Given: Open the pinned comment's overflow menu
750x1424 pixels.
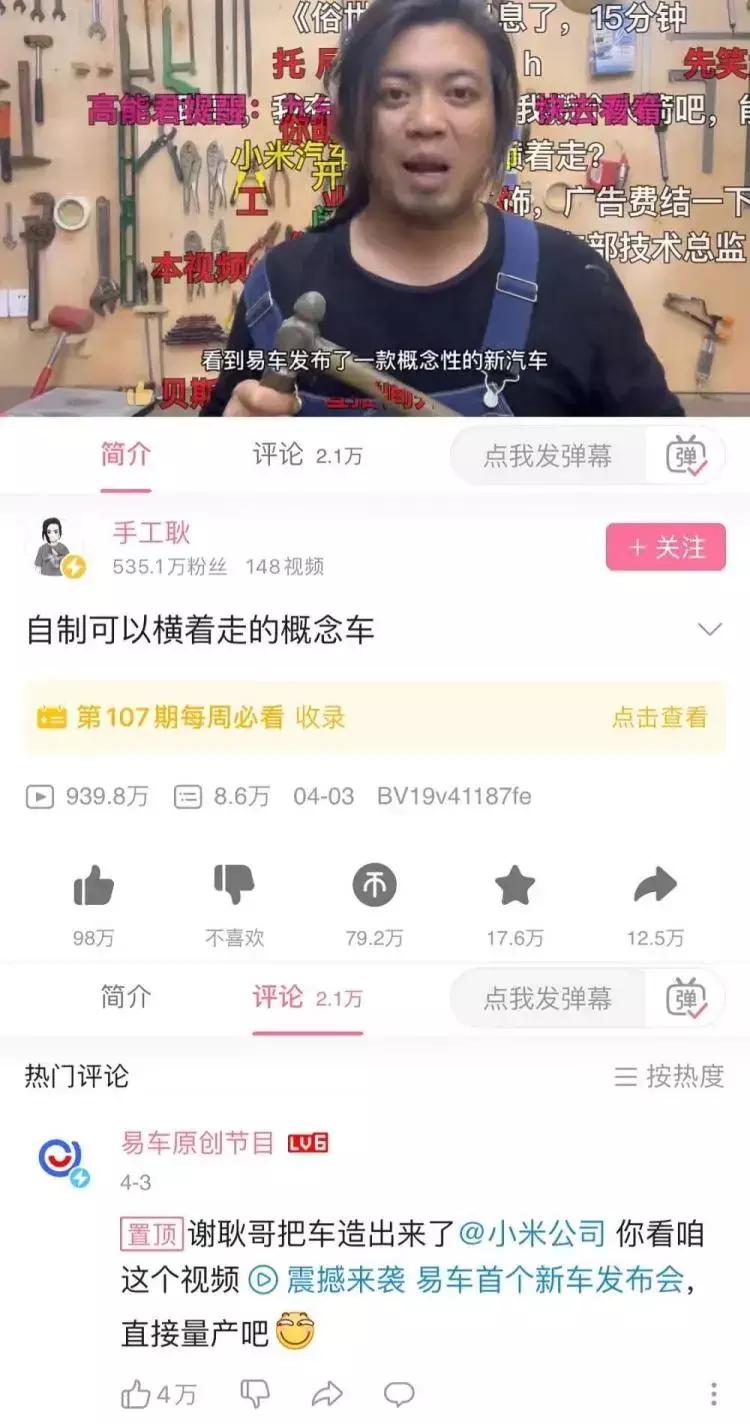Looking at the screenshot, I should (713, 1393).
